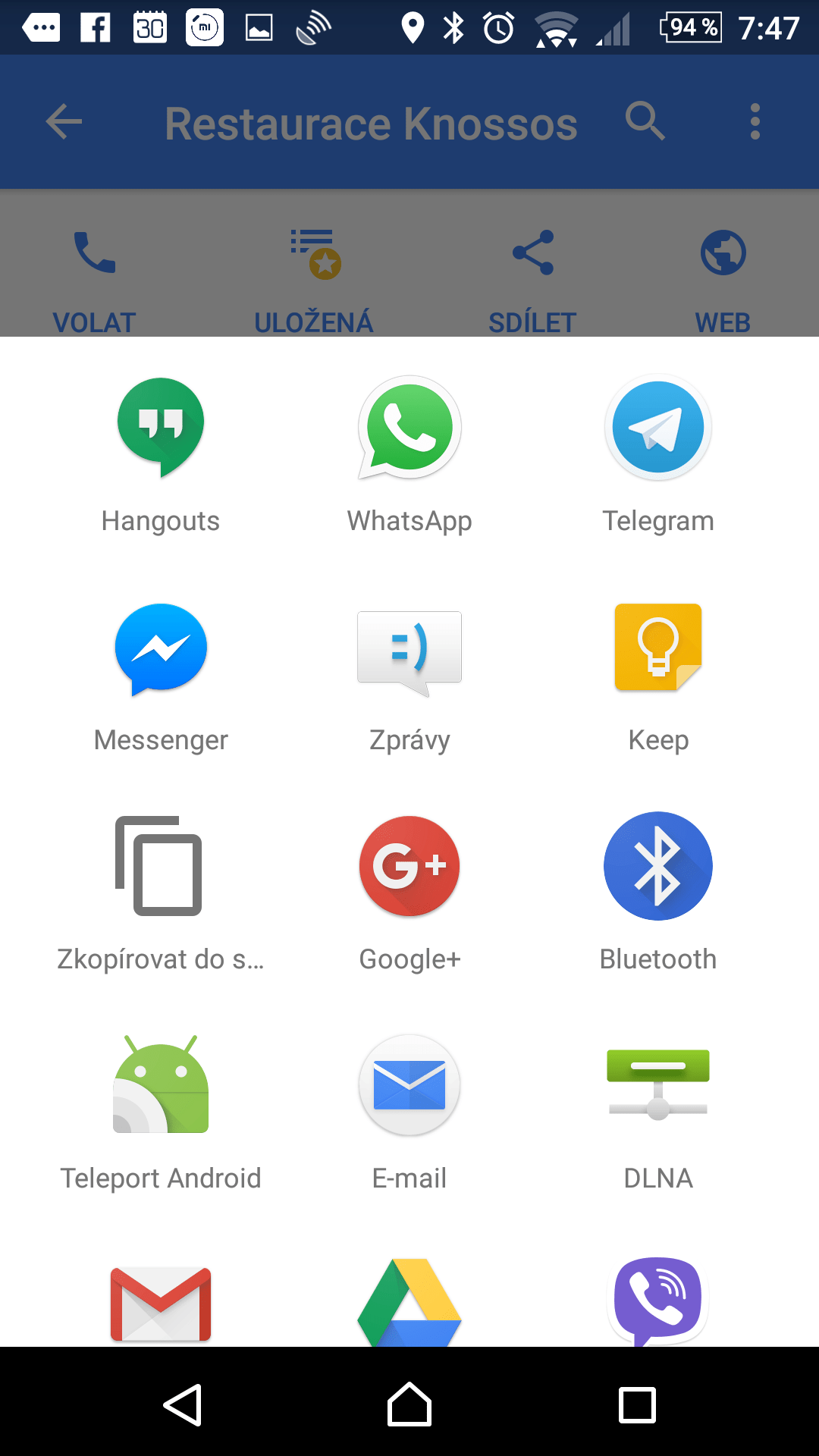Share via Viber
The width and height of the screenshot is (819, 1456).
[x=658, y=1301]
